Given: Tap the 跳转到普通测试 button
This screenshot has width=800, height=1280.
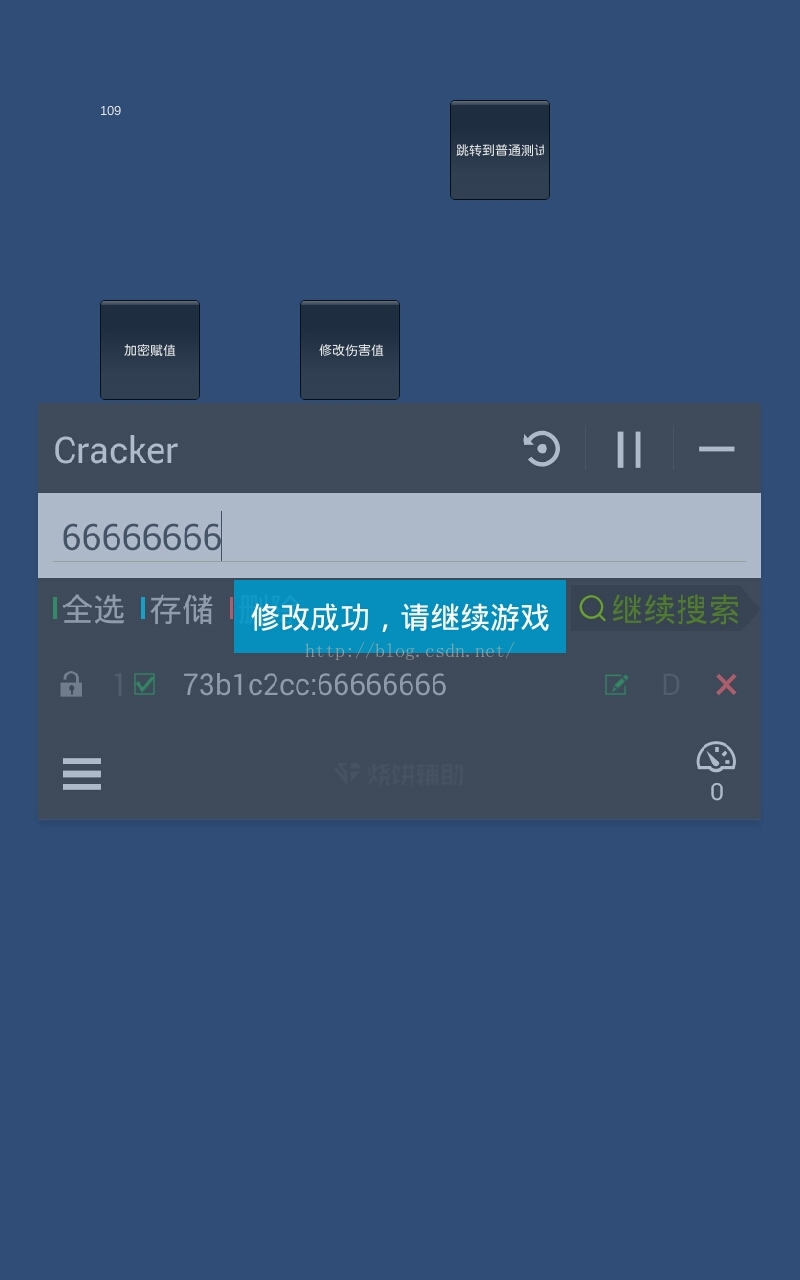Looking at the screenshot, I should click(500, 150).
